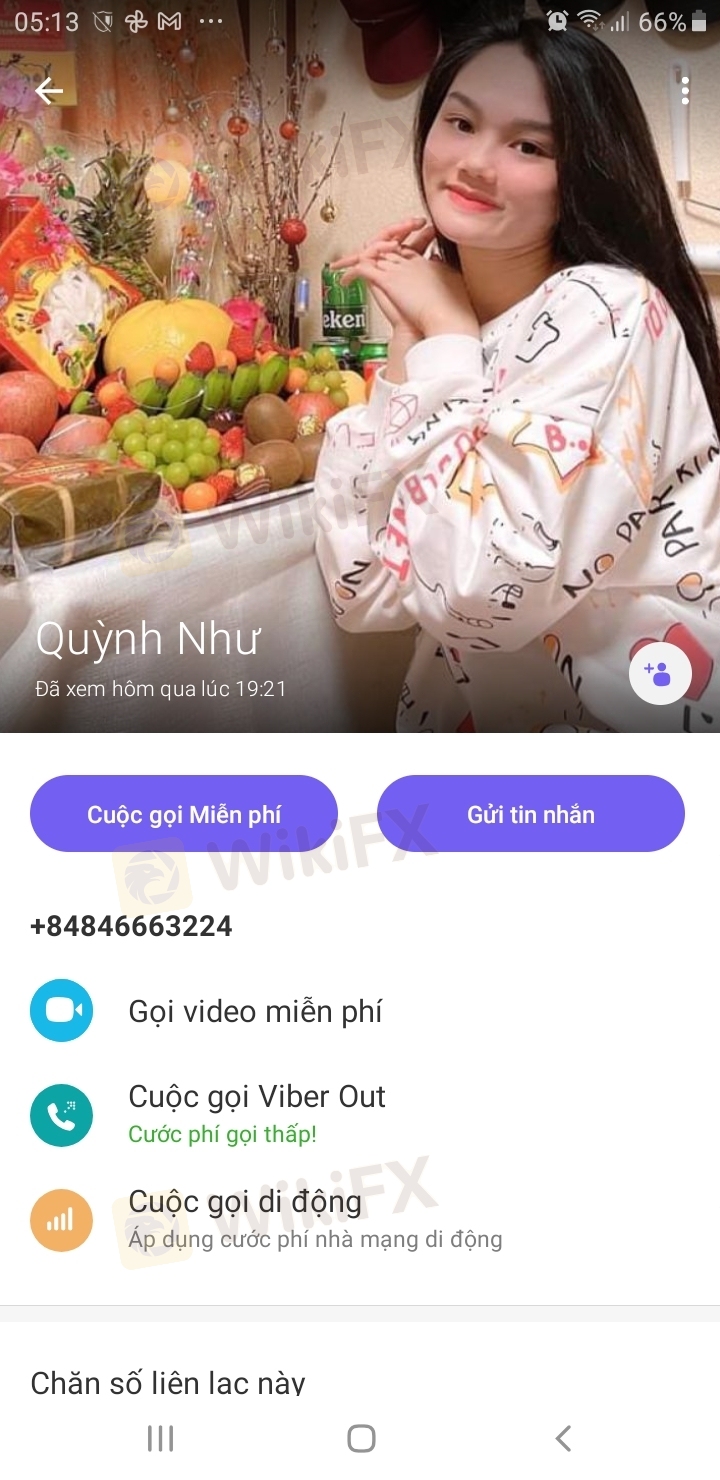Choose Cuộc gọi di động
Image resolution: width=720 pixels, height=1480 pixels.
[x=245, y=1201]
